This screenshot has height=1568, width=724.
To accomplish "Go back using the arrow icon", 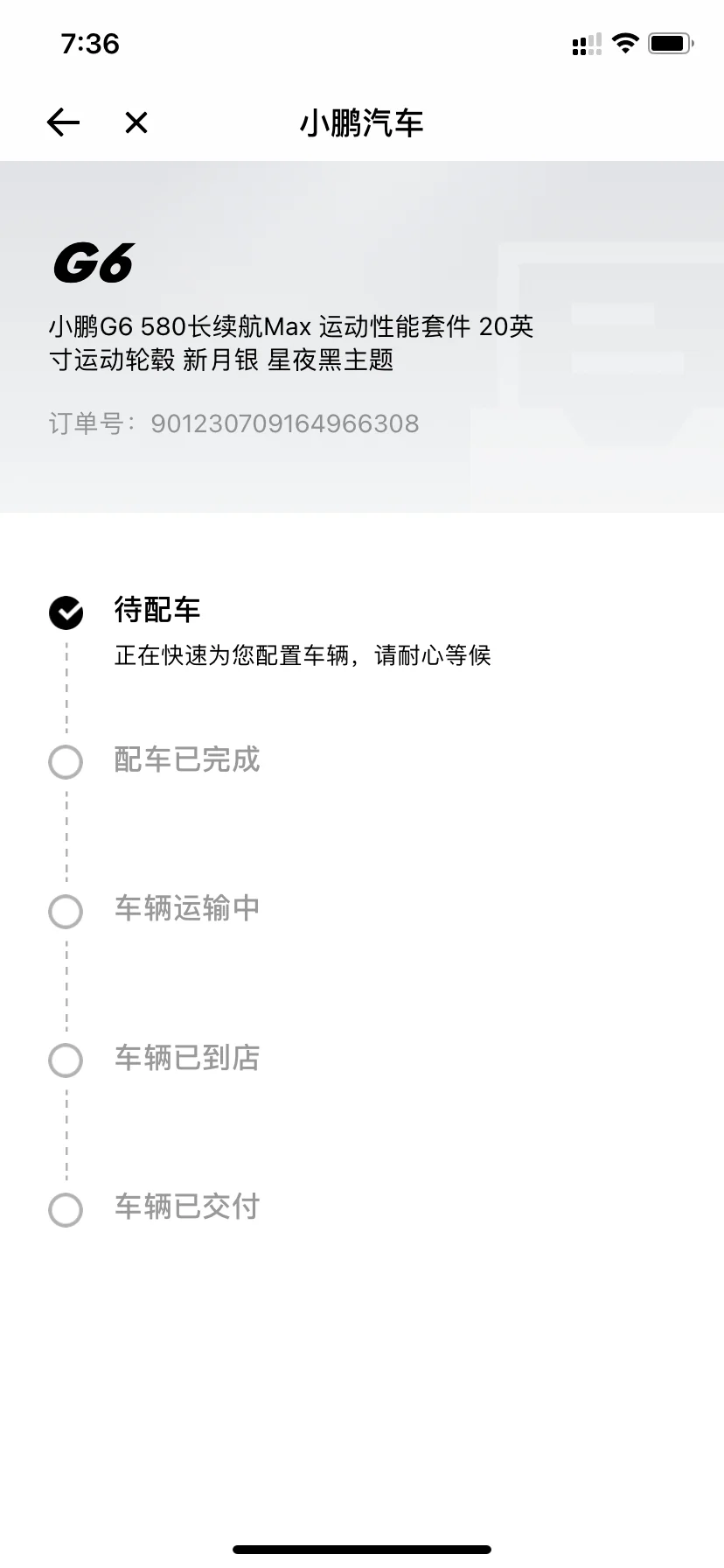I will (63, 122).
